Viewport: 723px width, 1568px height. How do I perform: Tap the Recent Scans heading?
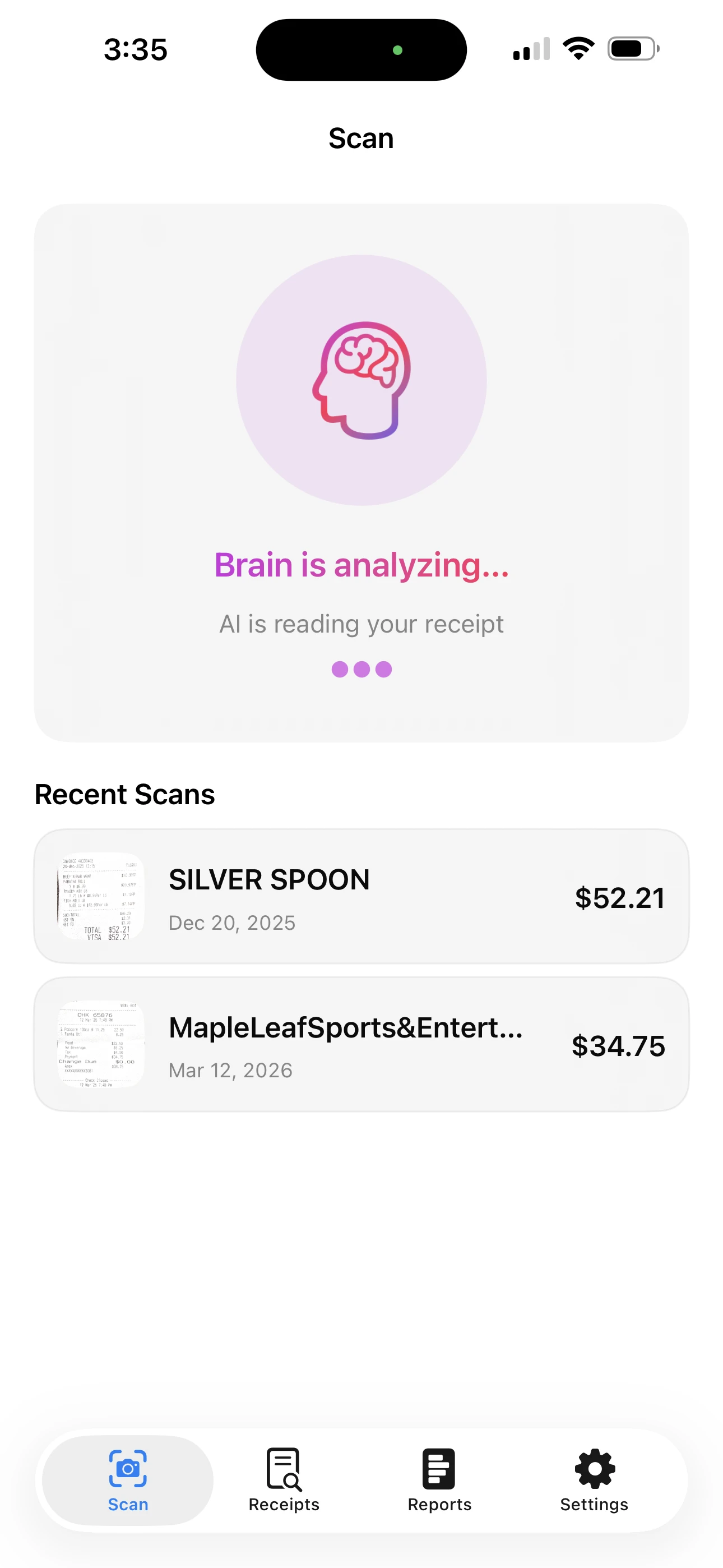coord(125,793)
